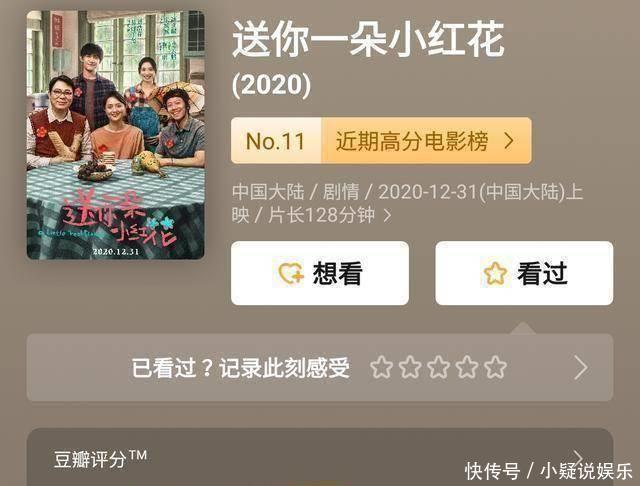Screen dimensions: 640x486
Task: Open the 豆瓣评分 rating card
Action: coord(319,459)
